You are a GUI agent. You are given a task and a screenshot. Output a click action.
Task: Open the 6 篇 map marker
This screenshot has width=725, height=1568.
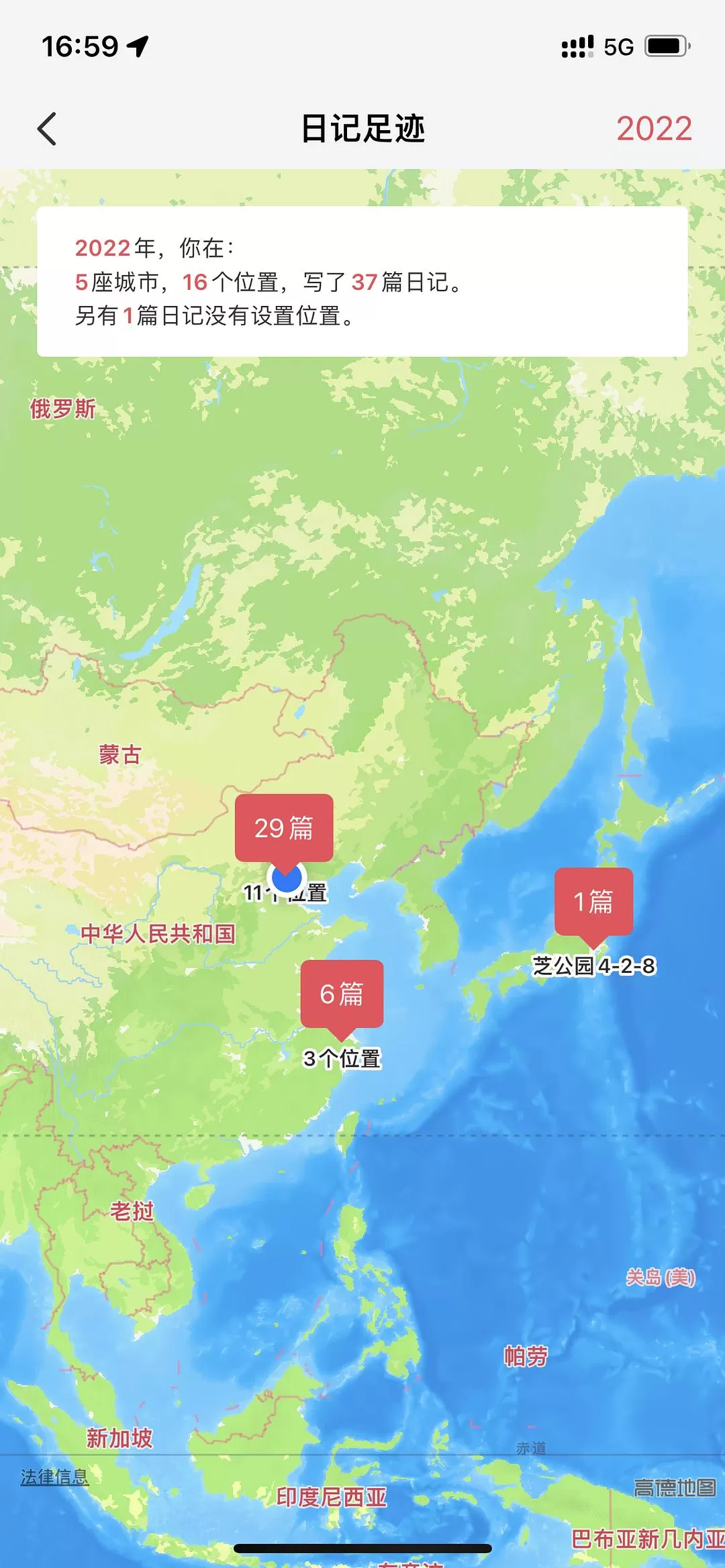(x=342, y=994)
